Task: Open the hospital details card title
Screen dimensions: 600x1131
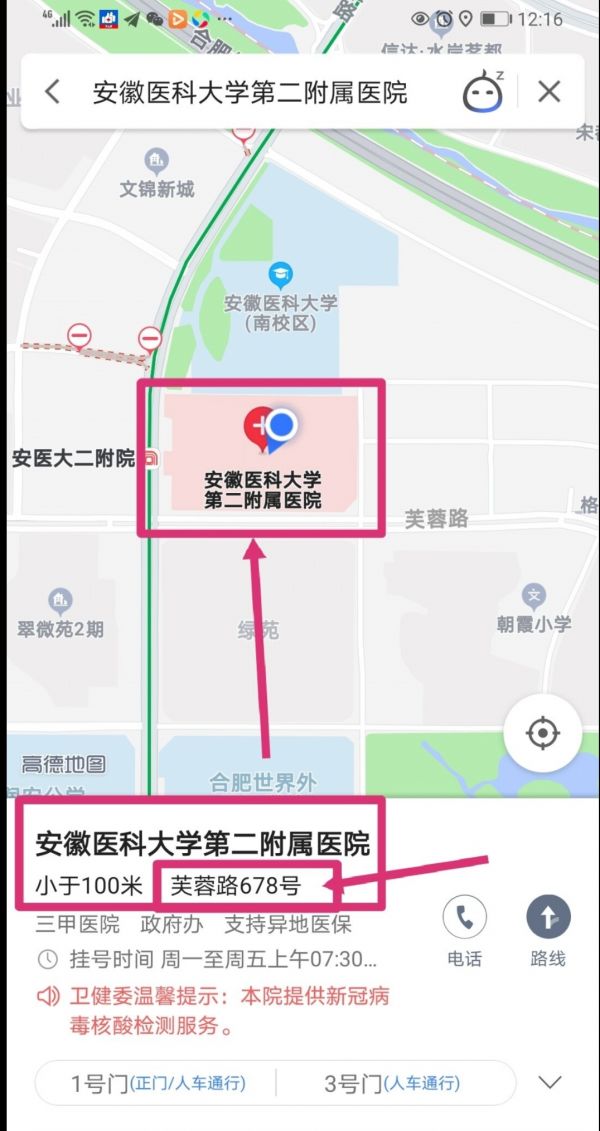Action: tap(203, 843)
